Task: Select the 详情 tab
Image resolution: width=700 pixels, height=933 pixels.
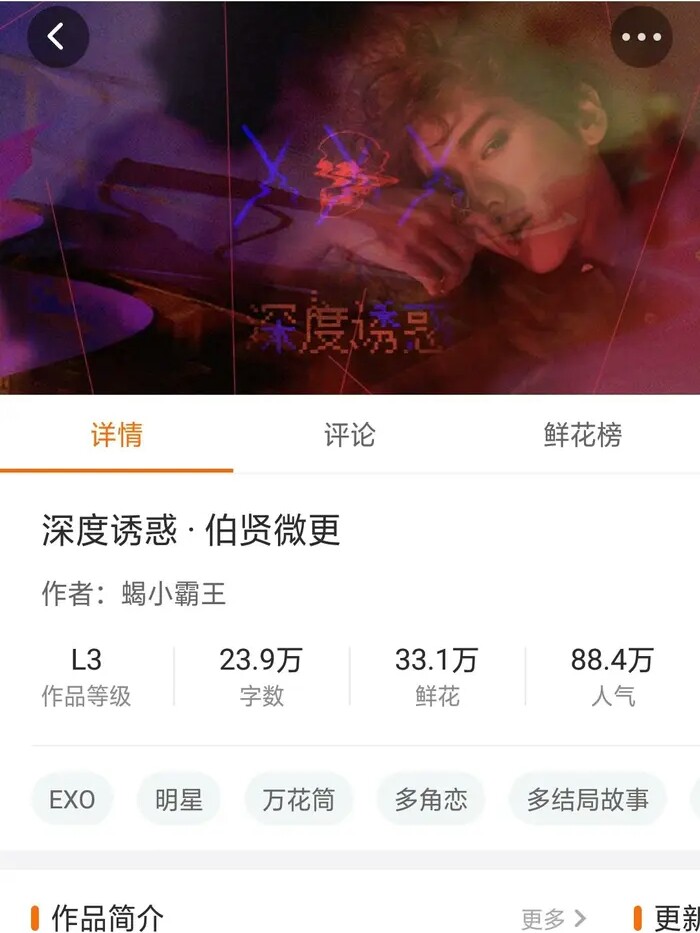Action: pyautogui.click(x=116, y=435)
